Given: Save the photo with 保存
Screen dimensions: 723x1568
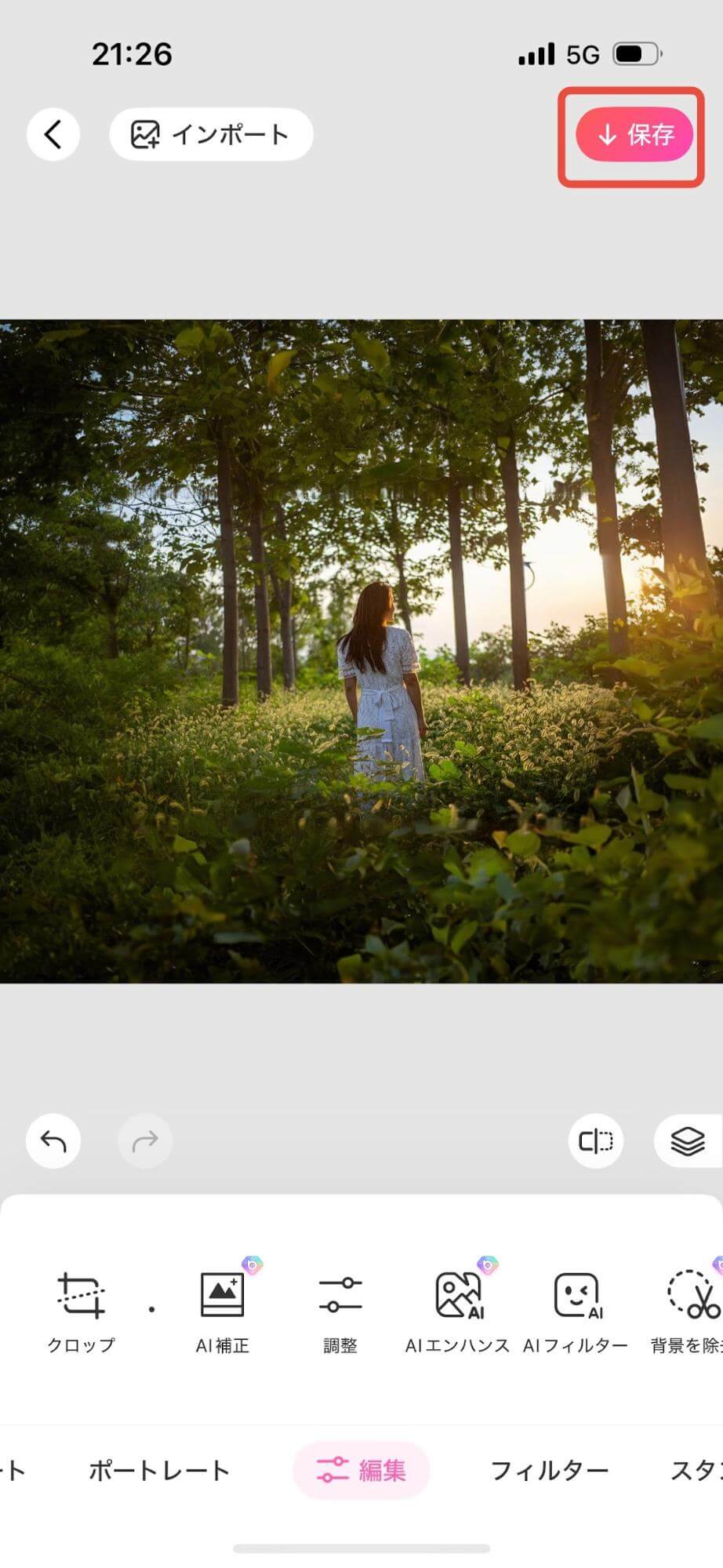Looking at the screenshot, I should pyautogui.click(x=634, y=135).
